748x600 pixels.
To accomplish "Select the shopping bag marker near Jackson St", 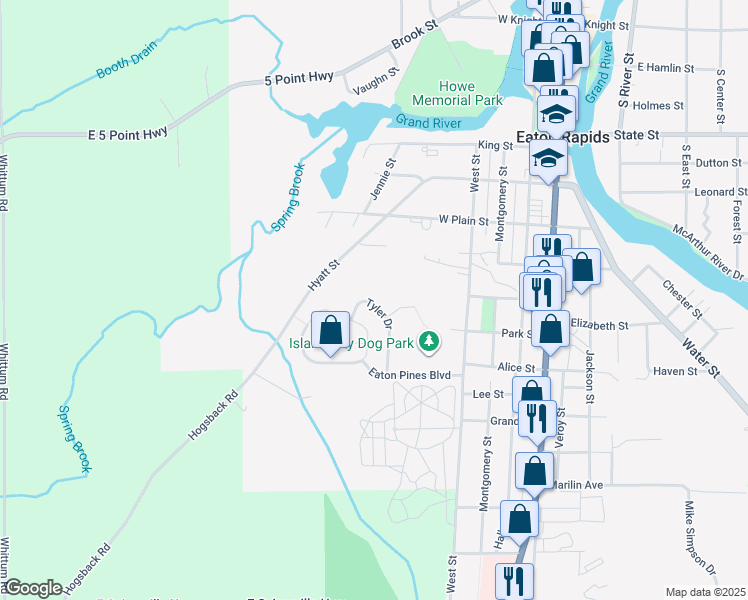I will 582,270.
